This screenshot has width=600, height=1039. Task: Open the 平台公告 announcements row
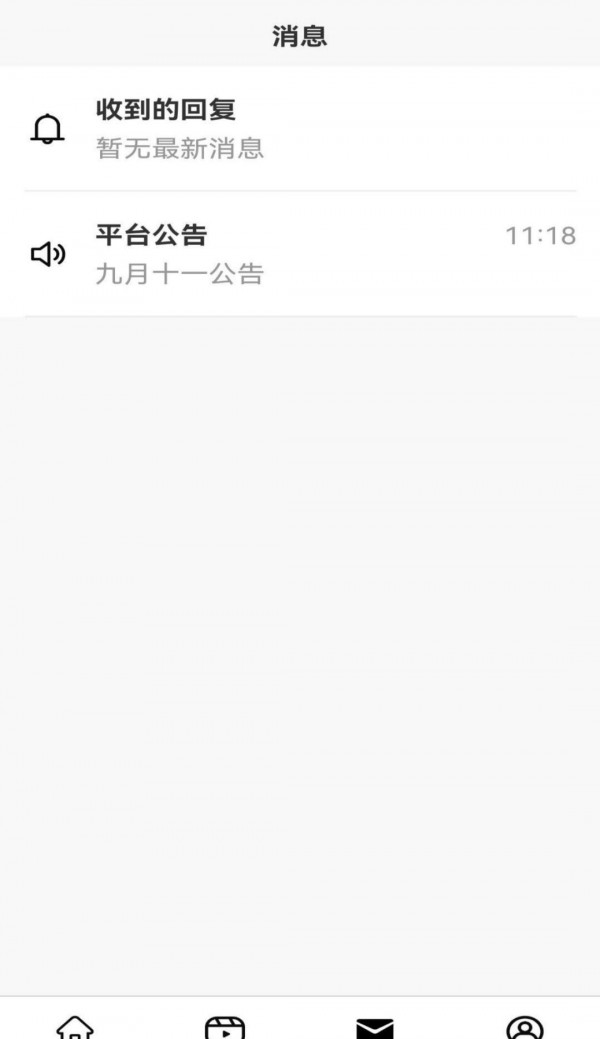pos(300,254)
